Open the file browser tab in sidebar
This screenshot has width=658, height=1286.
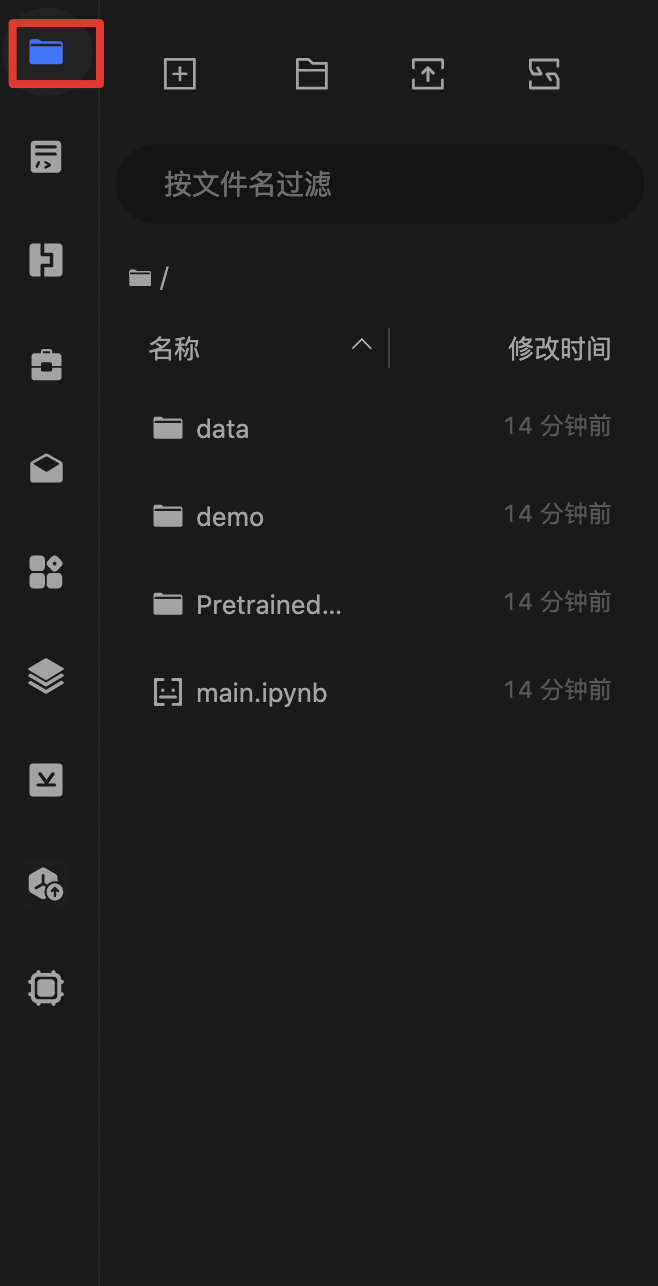[x=46, y=51]
